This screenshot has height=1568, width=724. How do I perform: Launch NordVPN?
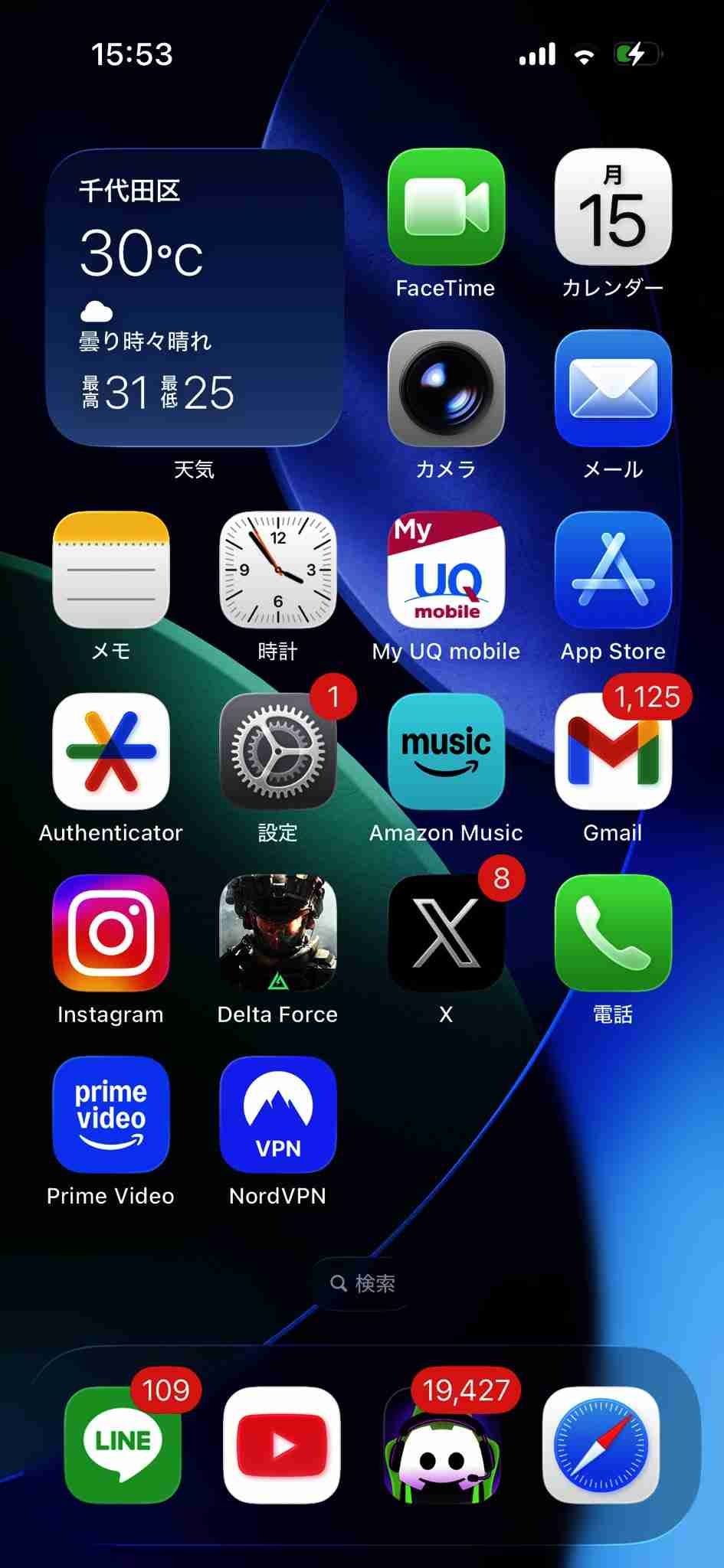[278, 1114]
